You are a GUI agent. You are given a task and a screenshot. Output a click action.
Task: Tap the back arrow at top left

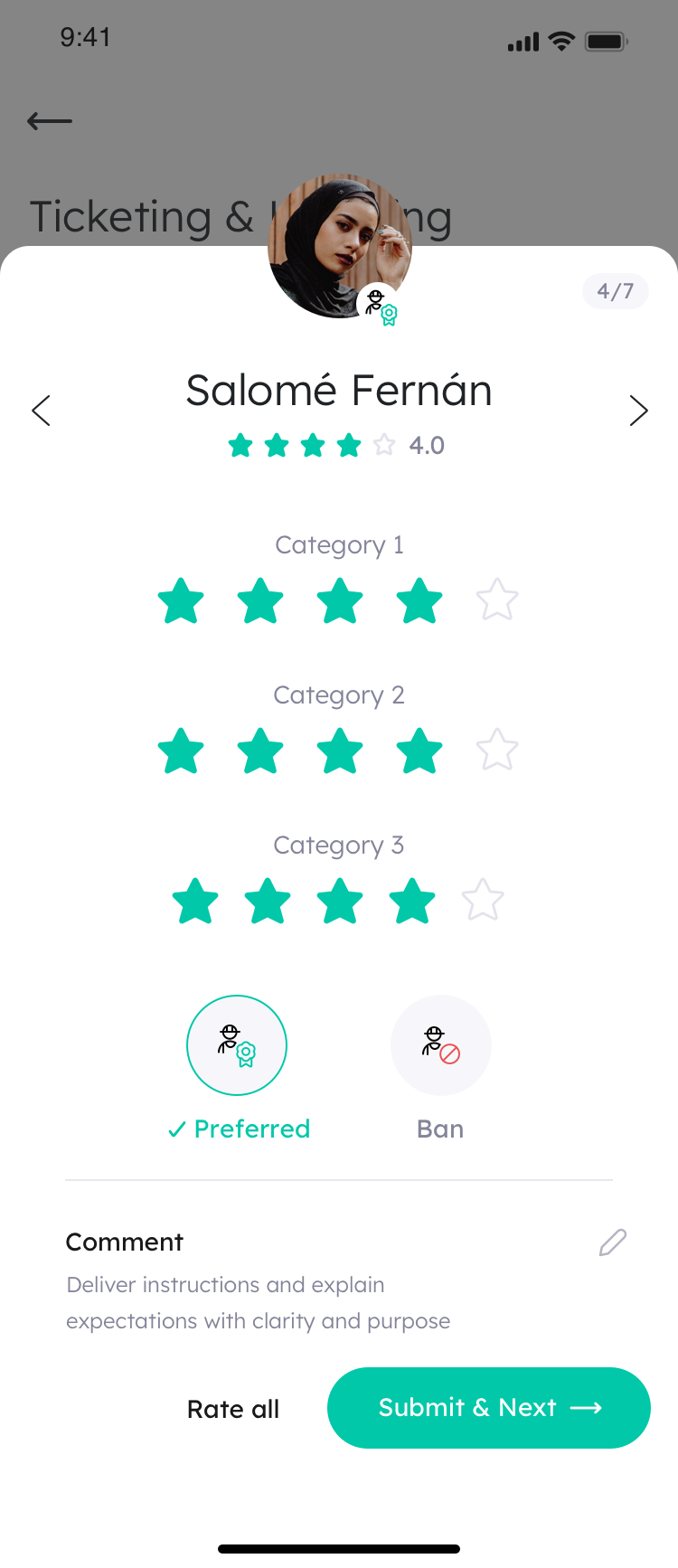pos(50,120)
